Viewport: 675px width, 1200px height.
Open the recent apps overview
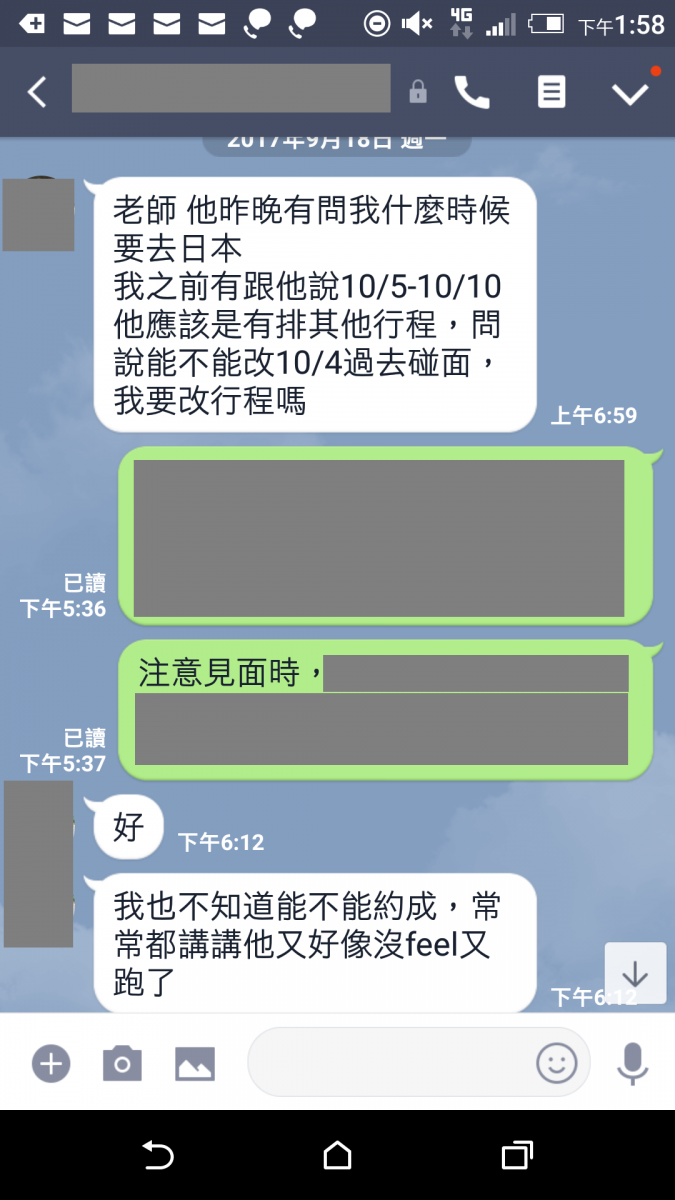[x=516, y=1156]
